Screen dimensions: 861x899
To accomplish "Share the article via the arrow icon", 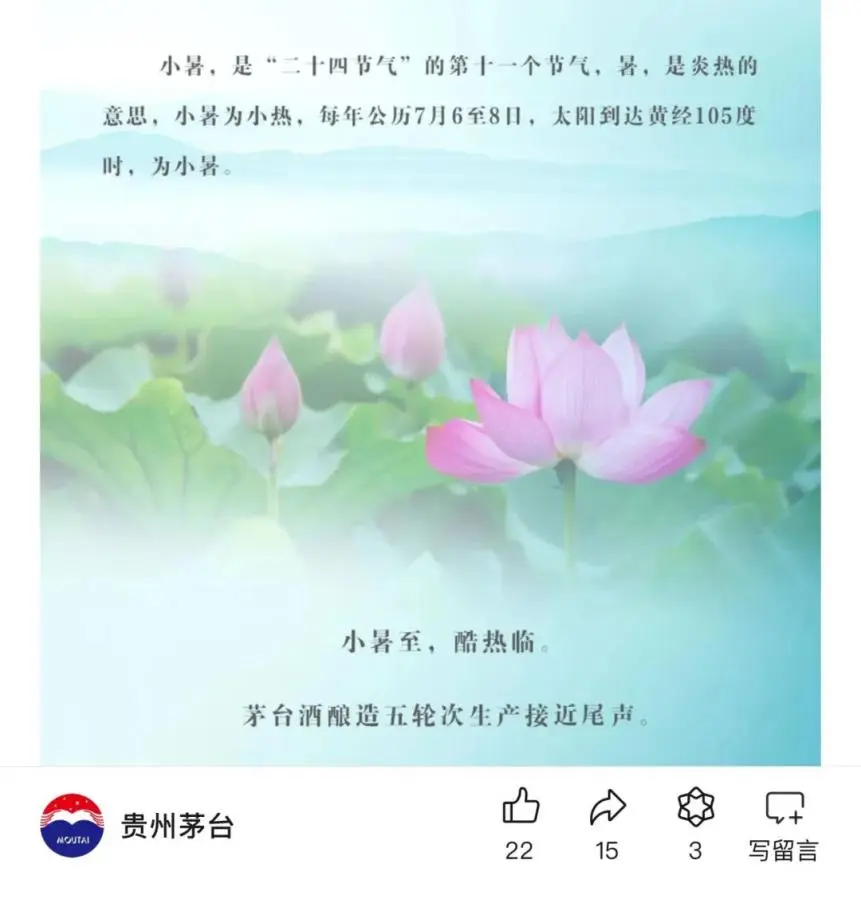I will coord(607,807).
